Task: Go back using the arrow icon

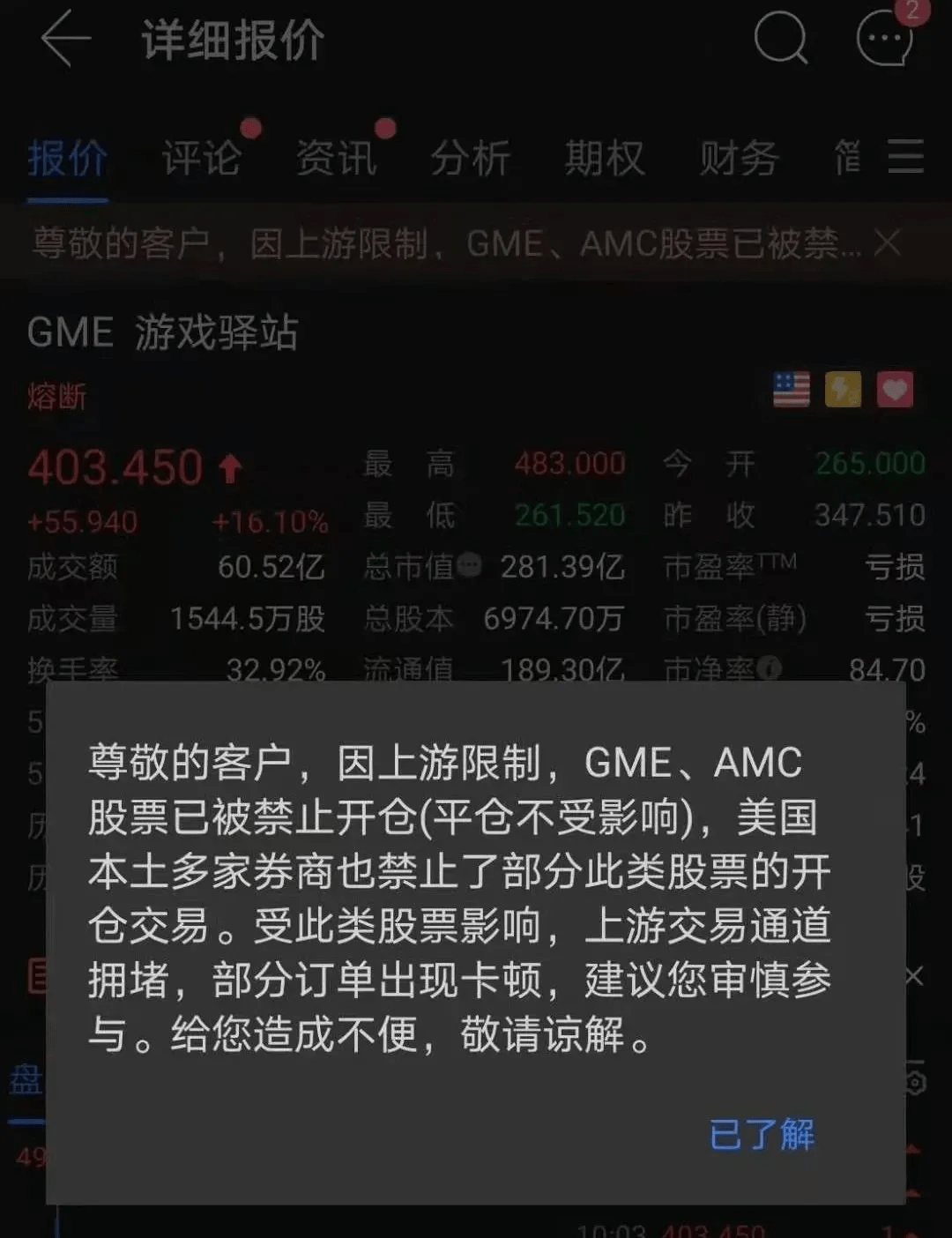Action: [x=65, y=40]
